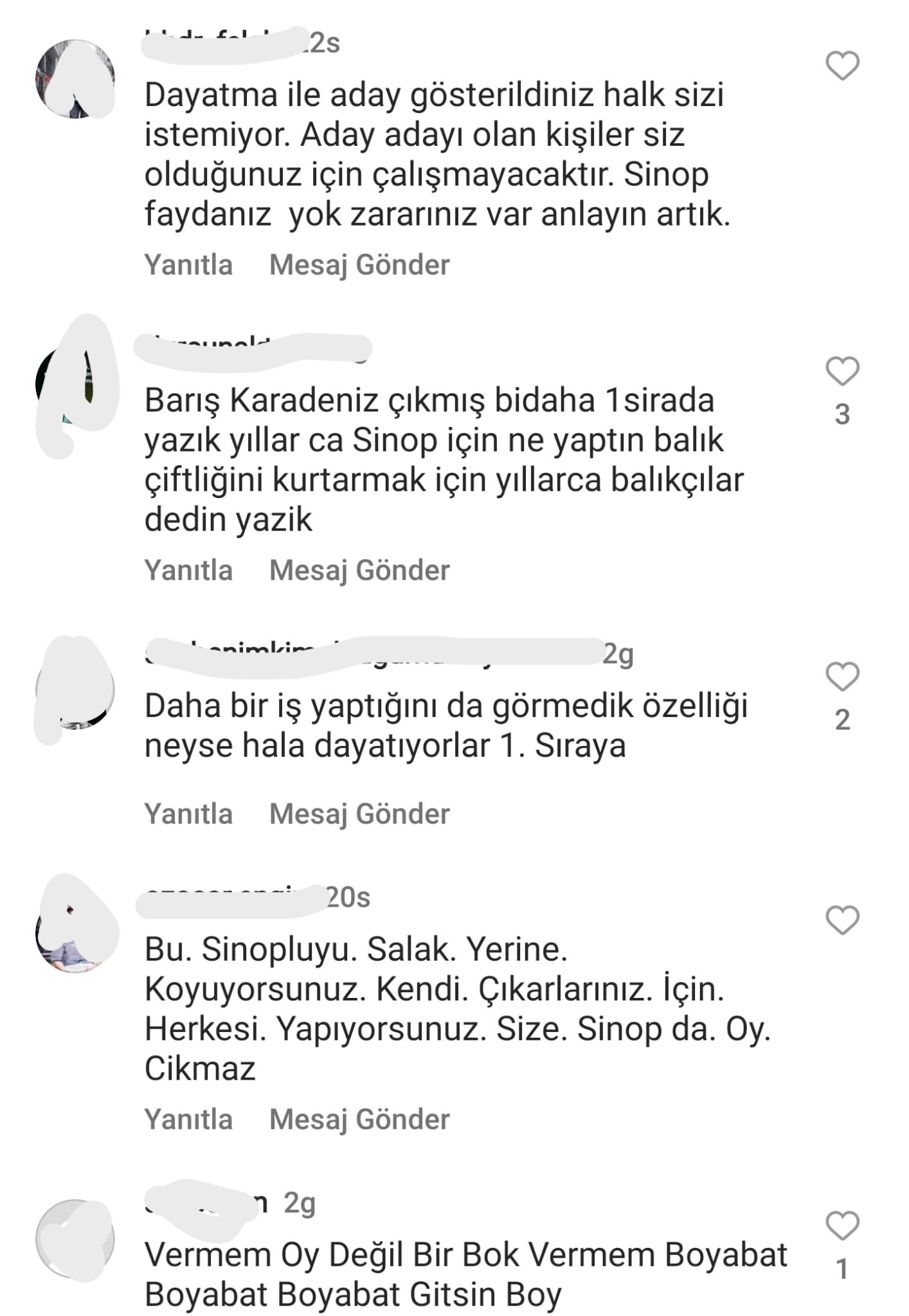Screen dimensions: 909x1316
Task: Like the comment starting 'Bu. Sinopluyu. Salak.'
Action: tap(842, 920)
